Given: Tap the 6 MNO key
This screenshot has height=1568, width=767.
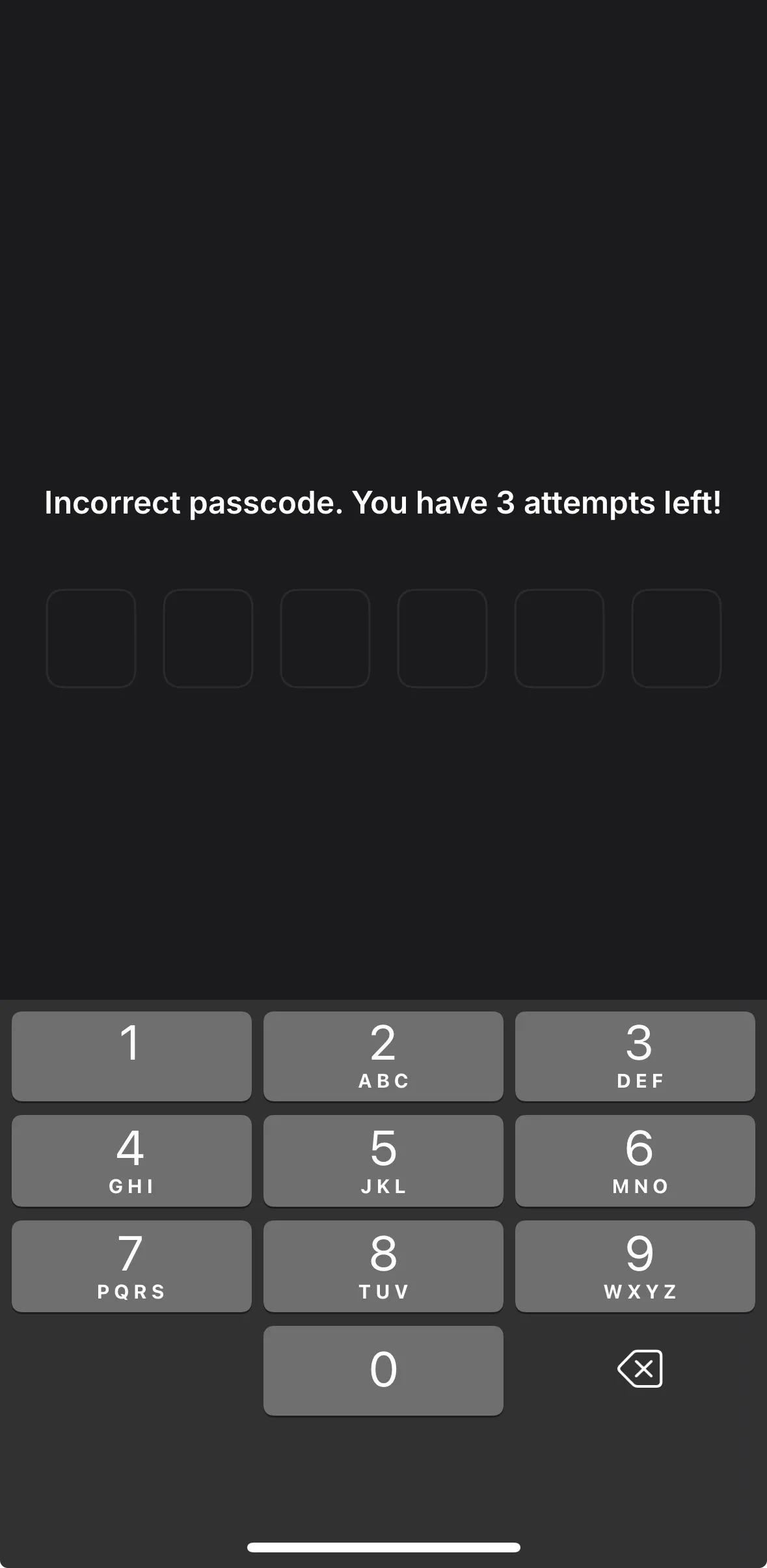Looking at the screenshot, I should pos(634,1161).
